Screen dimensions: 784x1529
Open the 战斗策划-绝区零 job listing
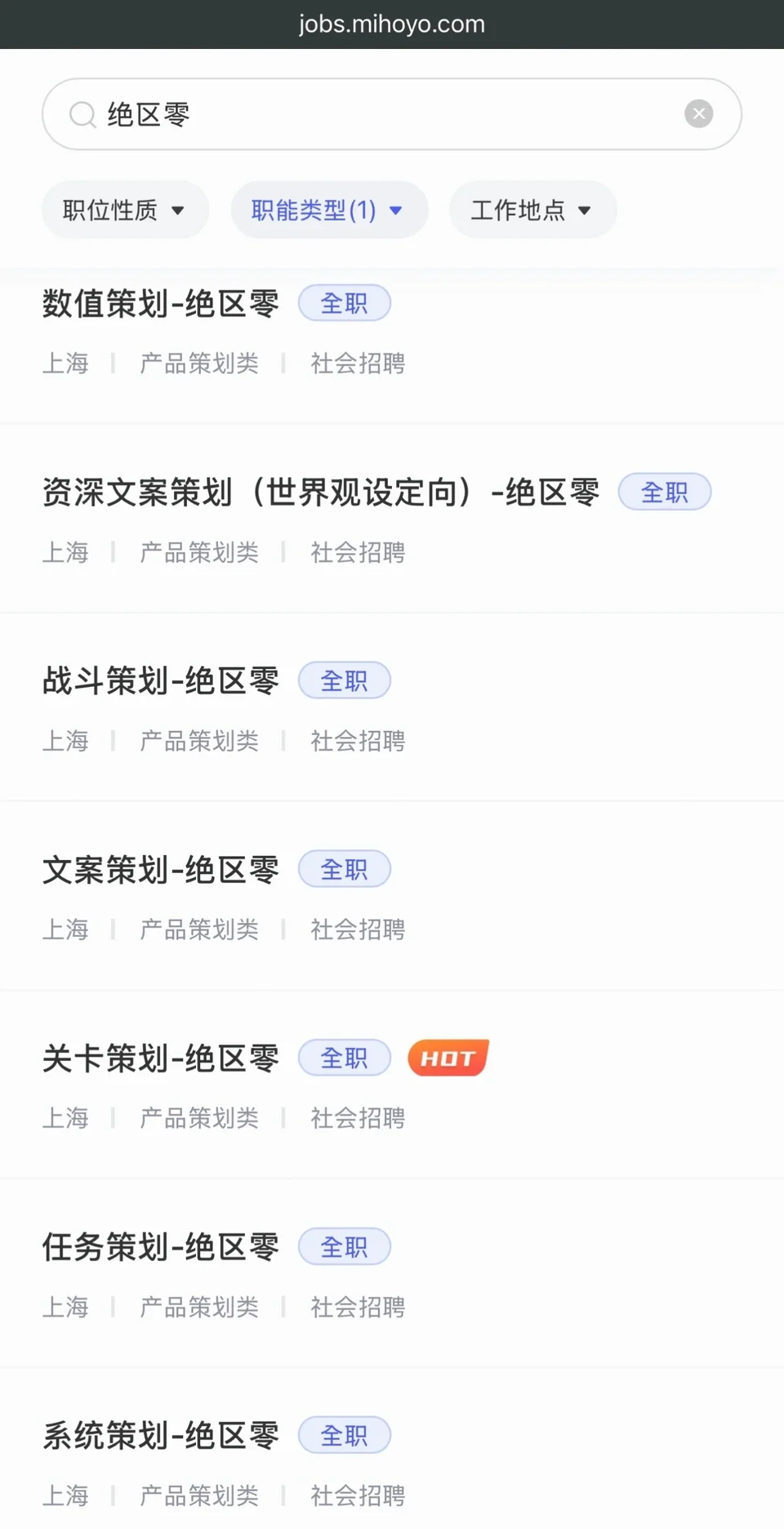tap(161, 682)
